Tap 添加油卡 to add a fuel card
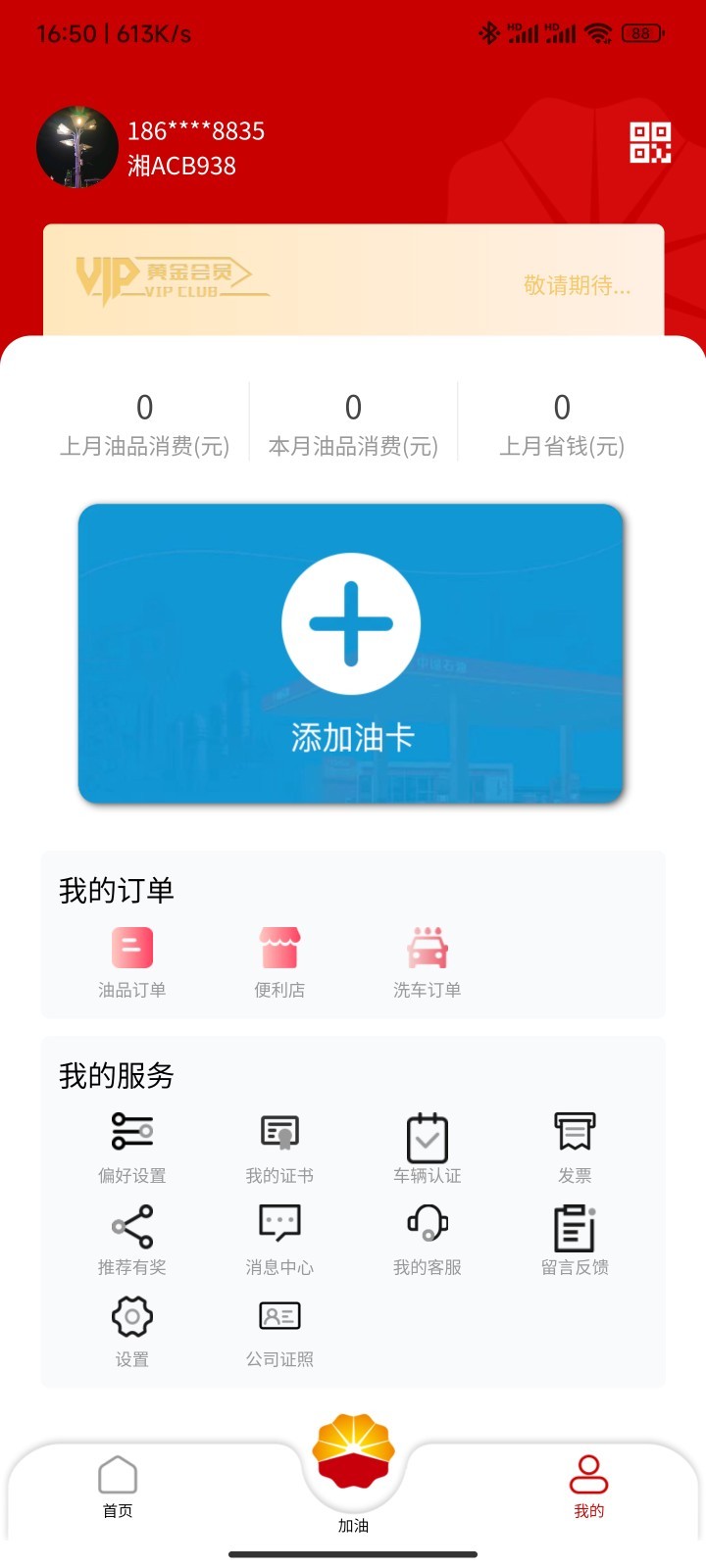Image resolution: width=706 pixels, height=1568 pixels. pyautogui.click(x=351, y=652)
